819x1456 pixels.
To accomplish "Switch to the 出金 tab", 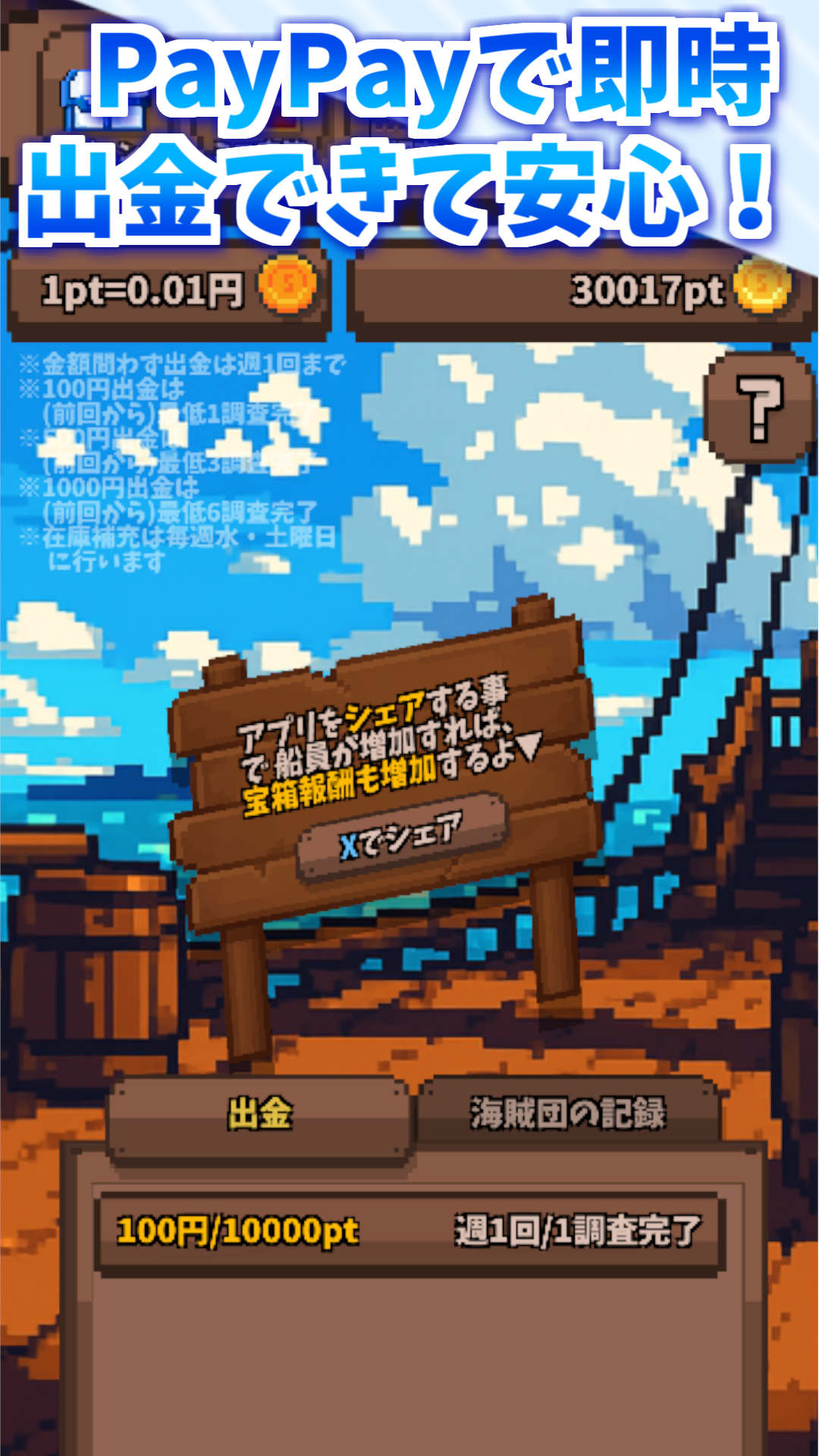I will pos(260,1115).
